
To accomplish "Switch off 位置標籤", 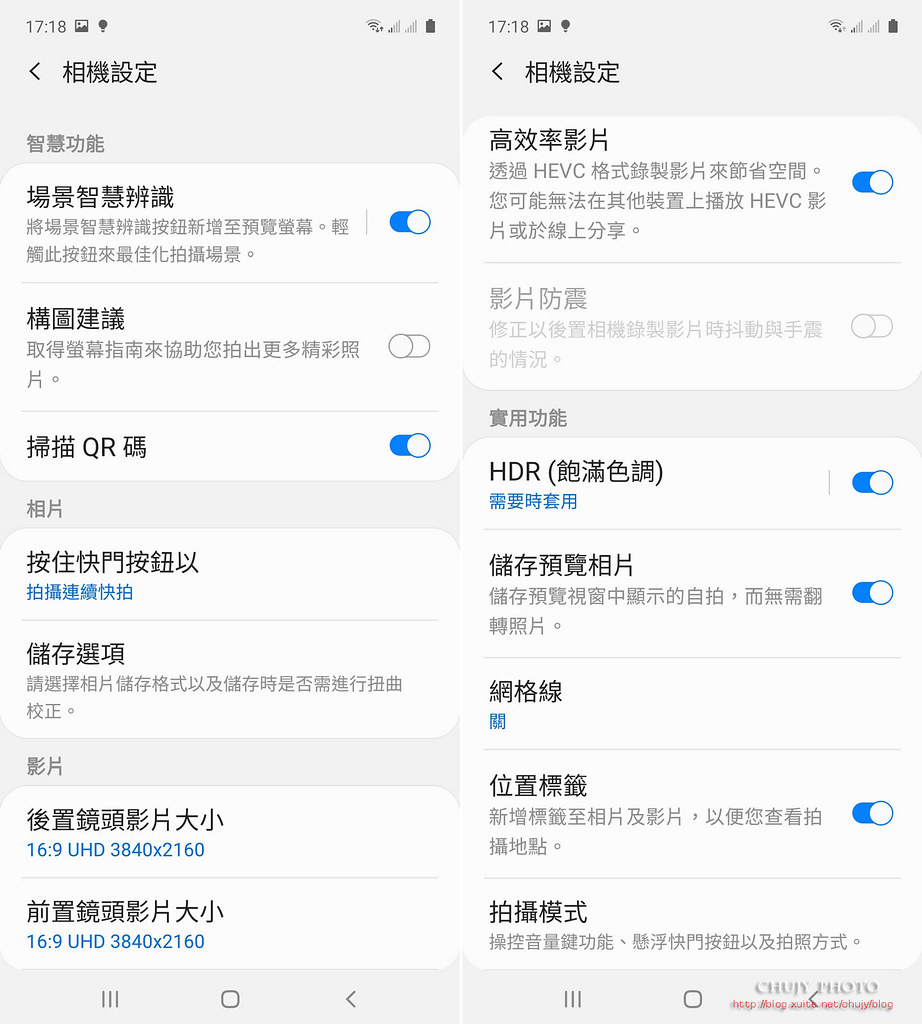I will (872, 813).
